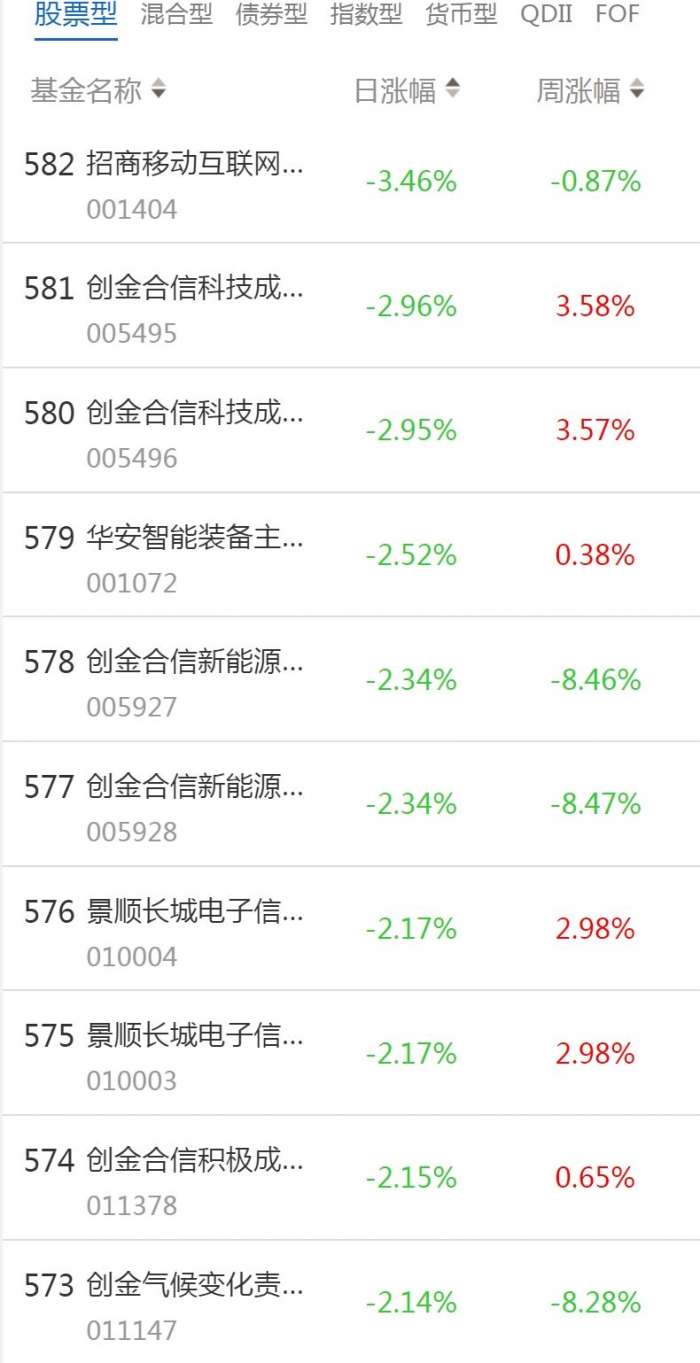This screenshot has width=700, height=1363.
Task: Switch to the 债券型 tab
Action: click(271, 15)
